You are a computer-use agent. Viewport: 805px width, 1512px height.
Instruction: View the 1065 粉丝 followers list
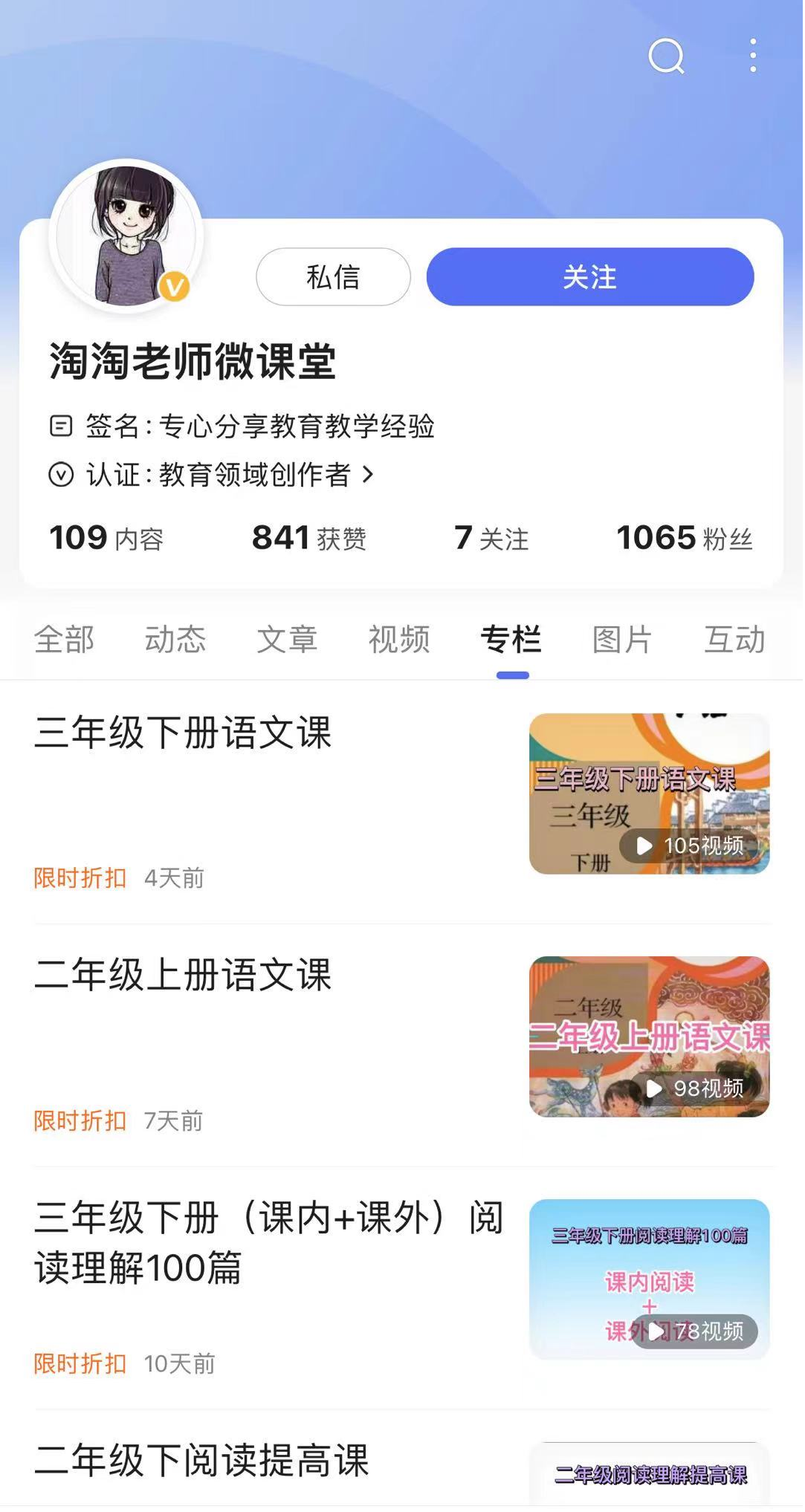684,538
